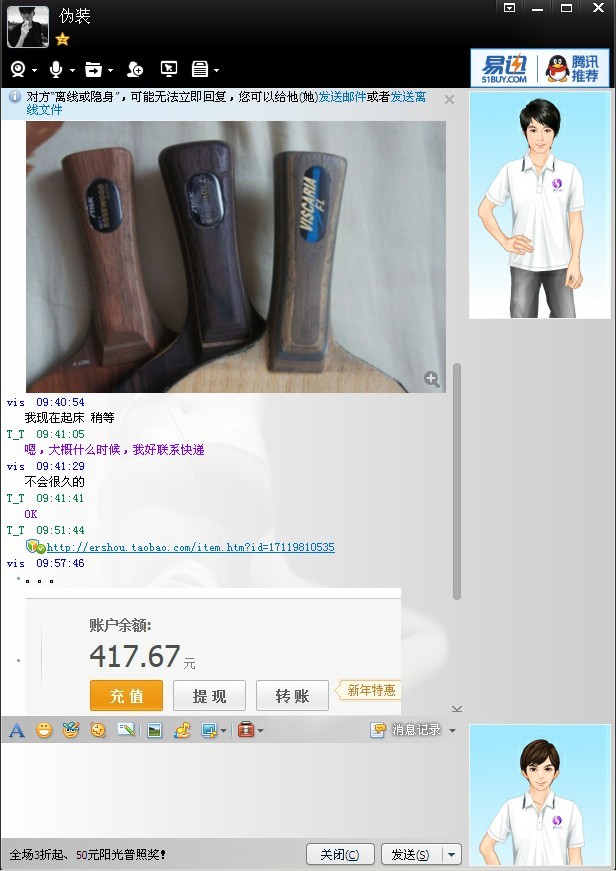Start a voice call from the toolbar
This screenshot has height=871, width=616.
57,69
